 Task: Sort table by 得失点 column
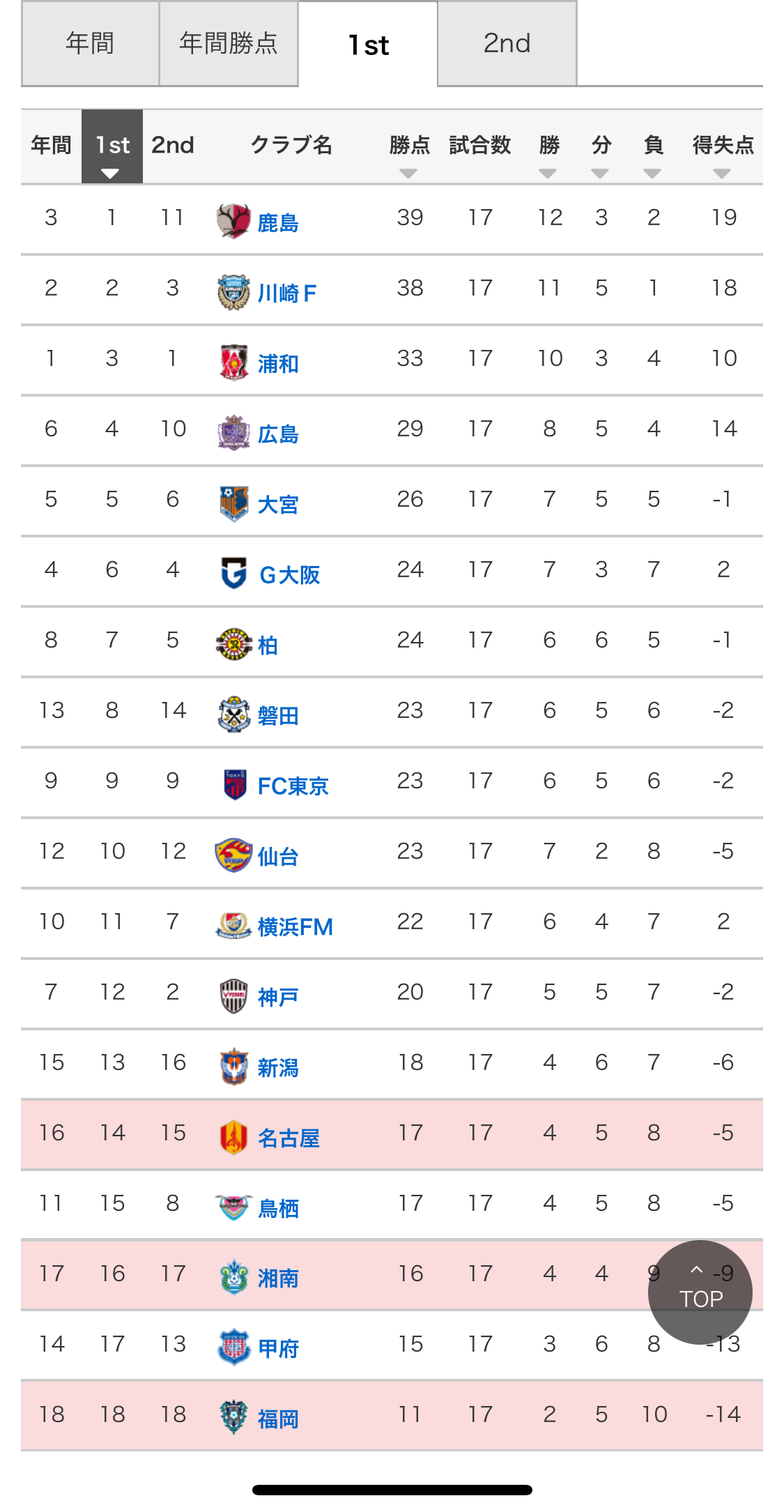tap(723, 152)
